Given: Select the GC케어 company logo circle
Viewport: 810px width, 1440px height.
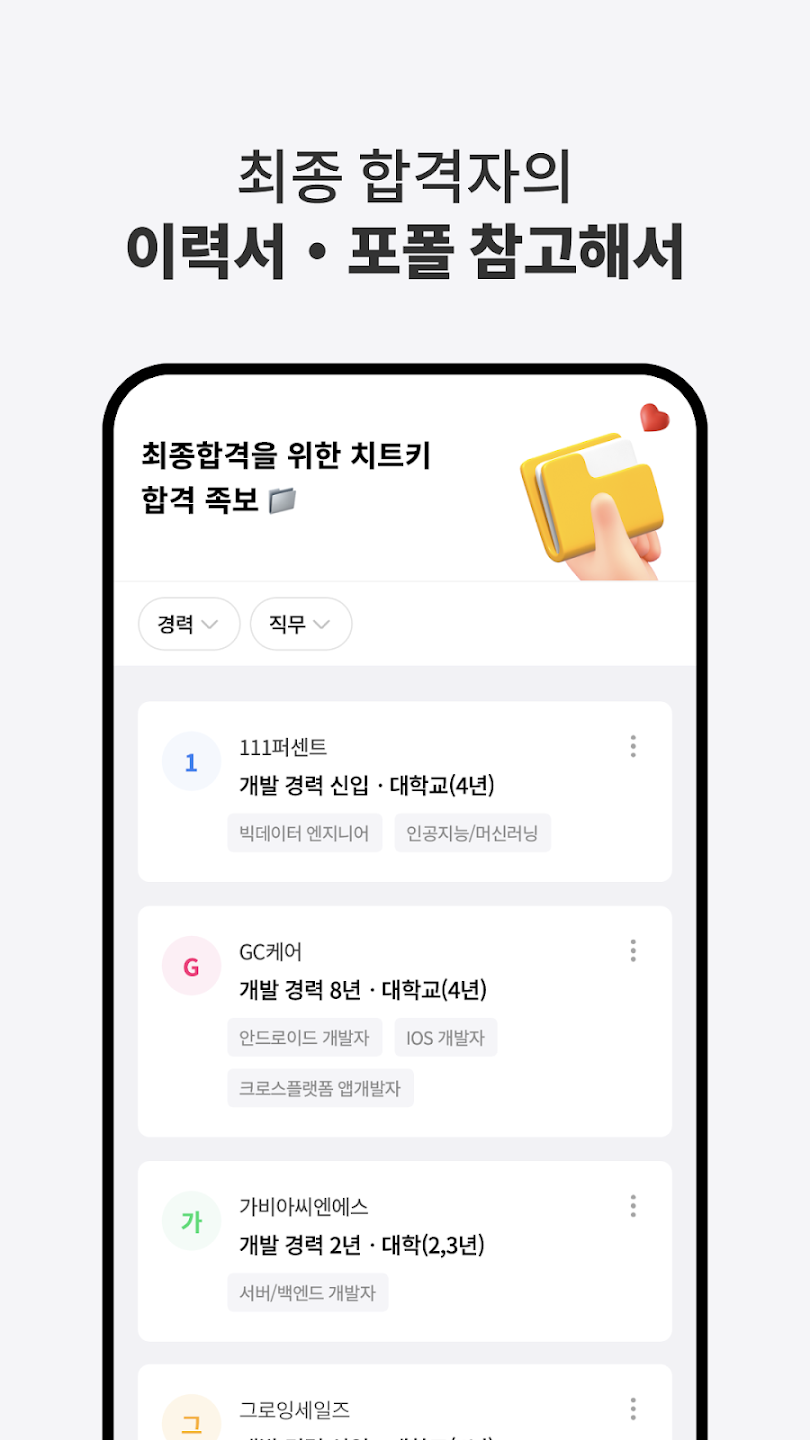Looking at the screenshot, I should (x=191, y=966).
